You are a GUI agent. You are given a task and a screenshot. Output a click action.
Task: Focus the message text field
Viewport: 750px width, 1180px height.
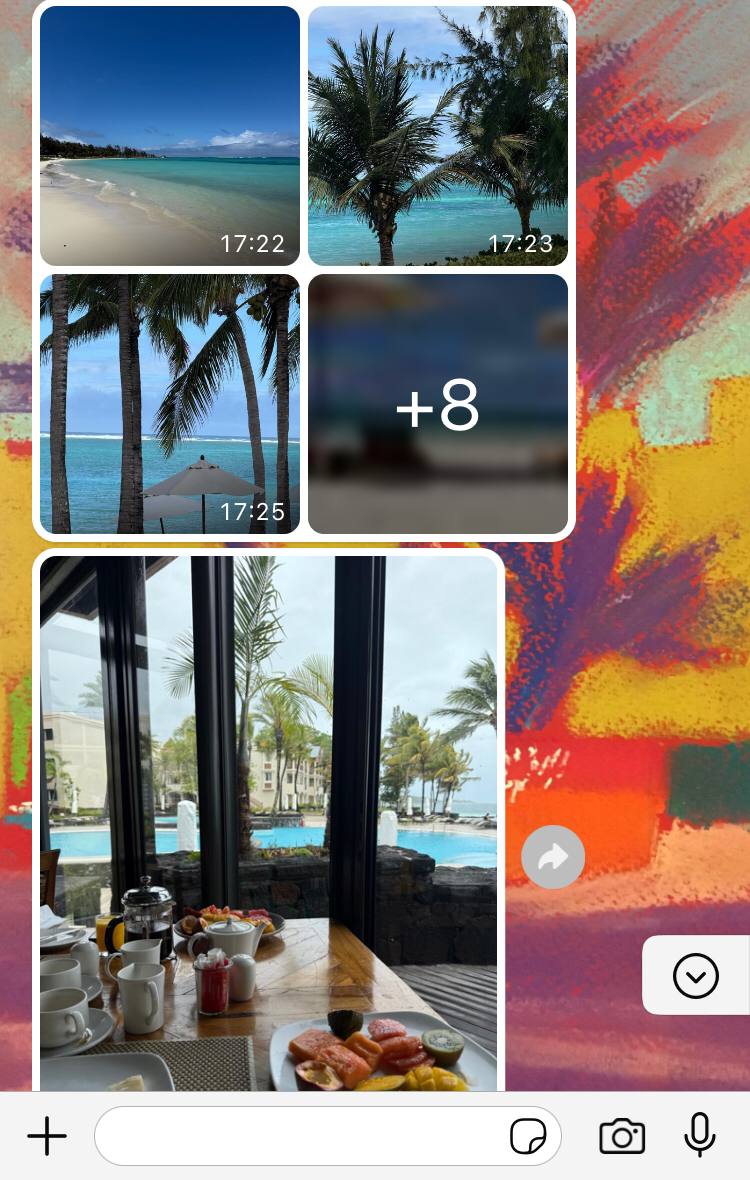(x=300, y=1136)
